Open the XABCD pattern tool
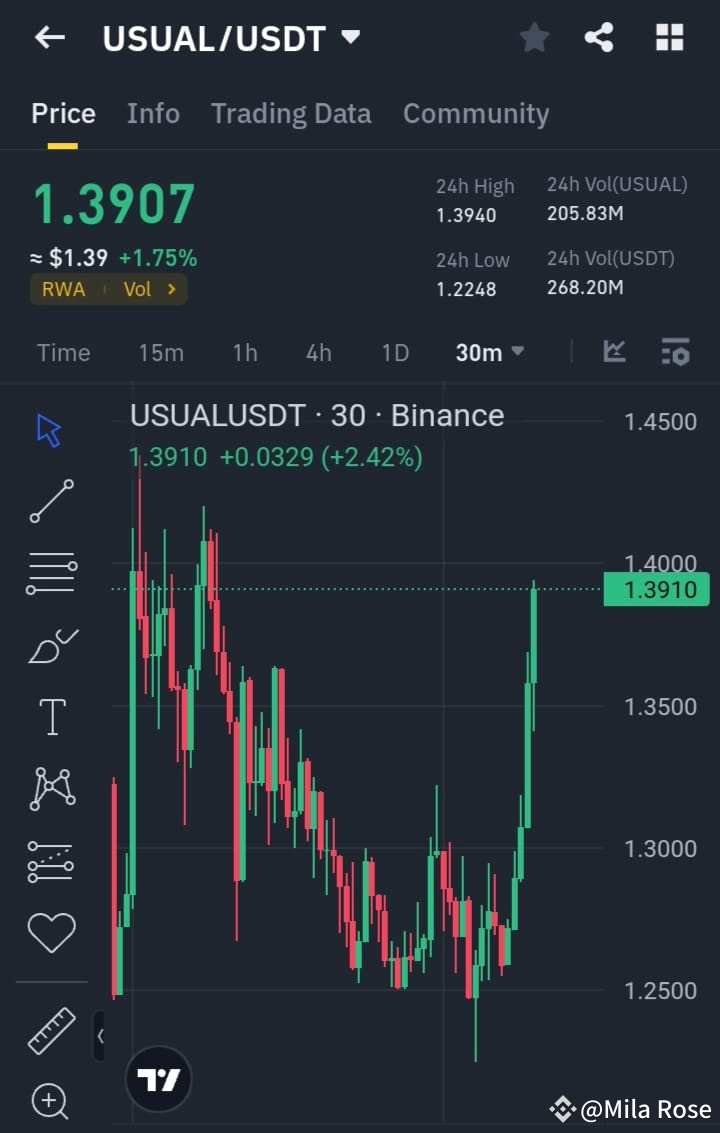 (50, 788)
